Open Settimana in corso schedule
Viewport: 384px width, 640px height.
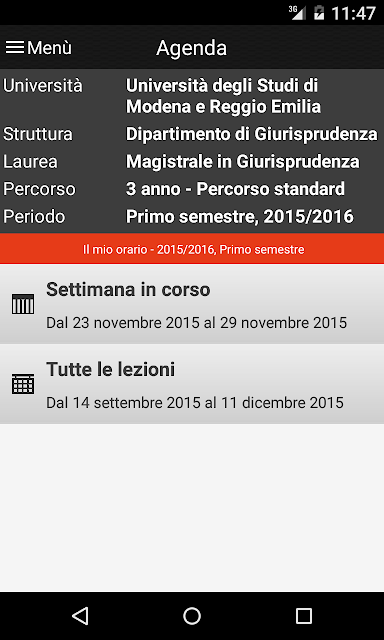[192, 304]
